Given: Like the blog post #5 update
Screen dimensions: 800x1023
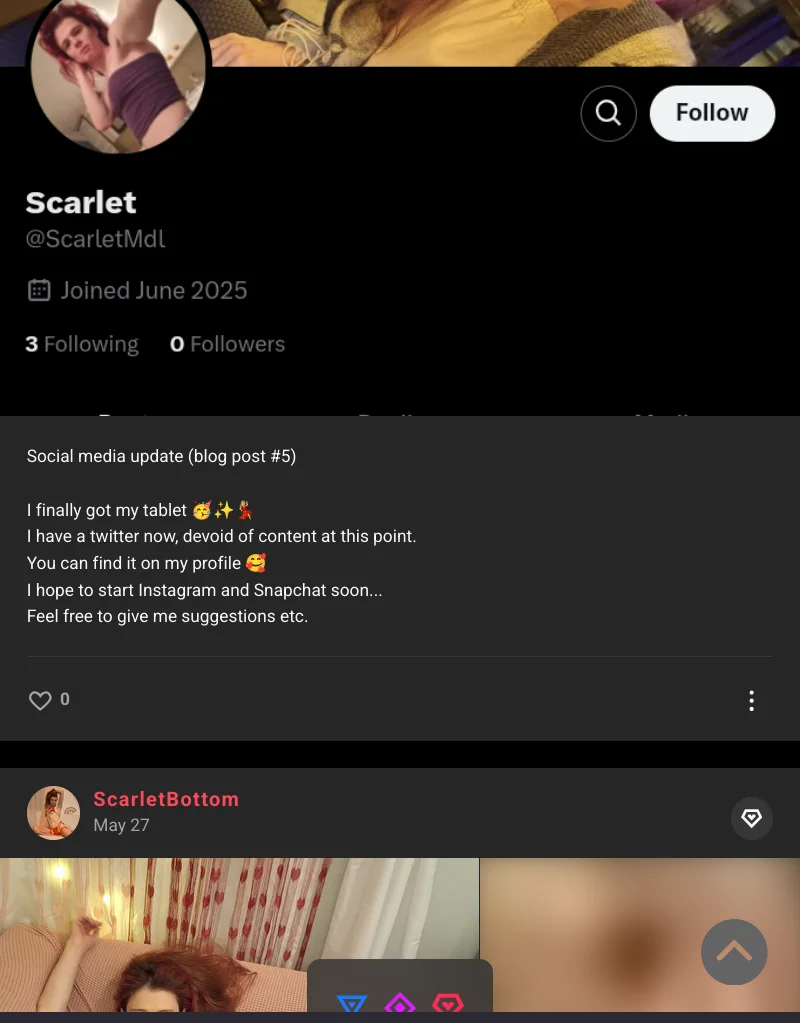Looking at the screenshot, I should tap(40, 701).
